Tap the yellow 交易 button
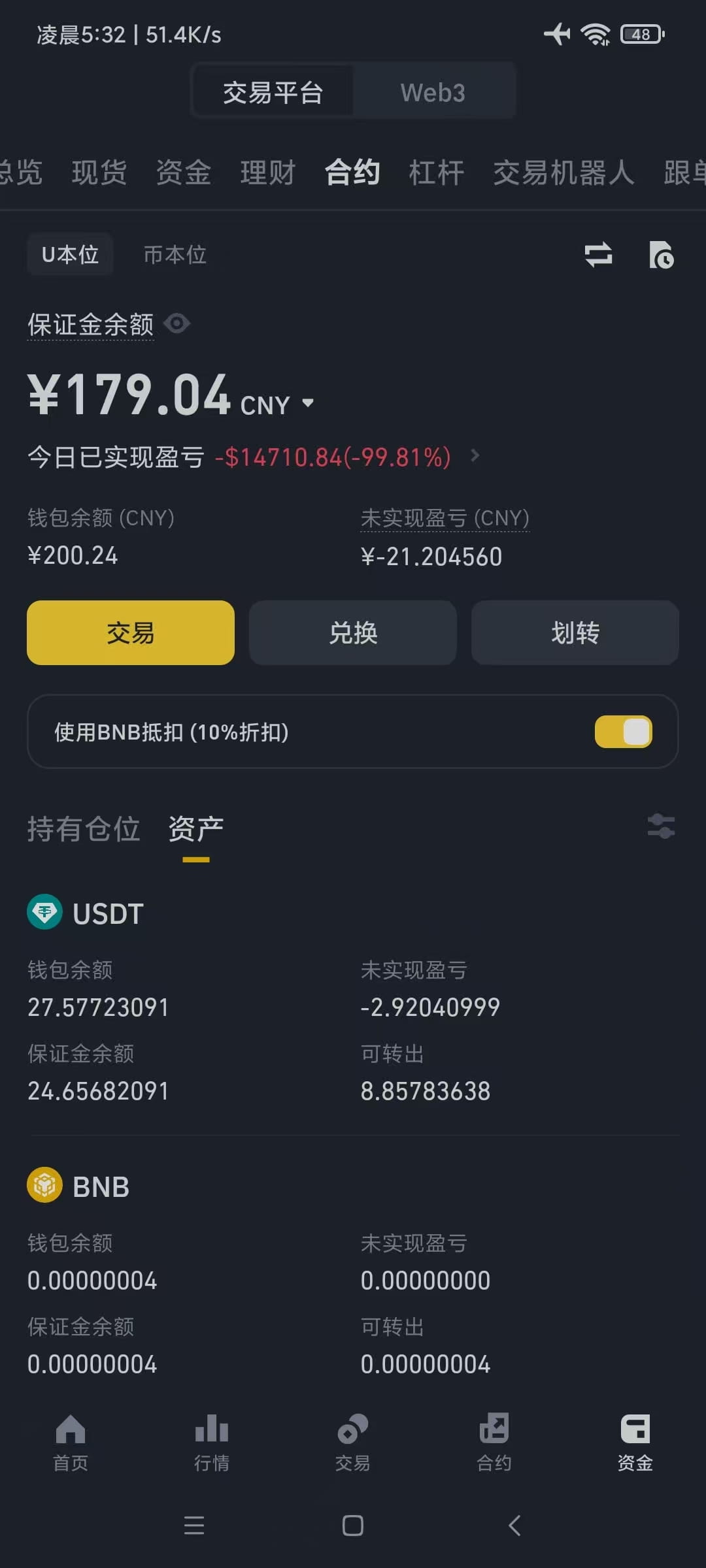Image resolution: width=706 pixels, height=1568 pixels. click(131, 632)
